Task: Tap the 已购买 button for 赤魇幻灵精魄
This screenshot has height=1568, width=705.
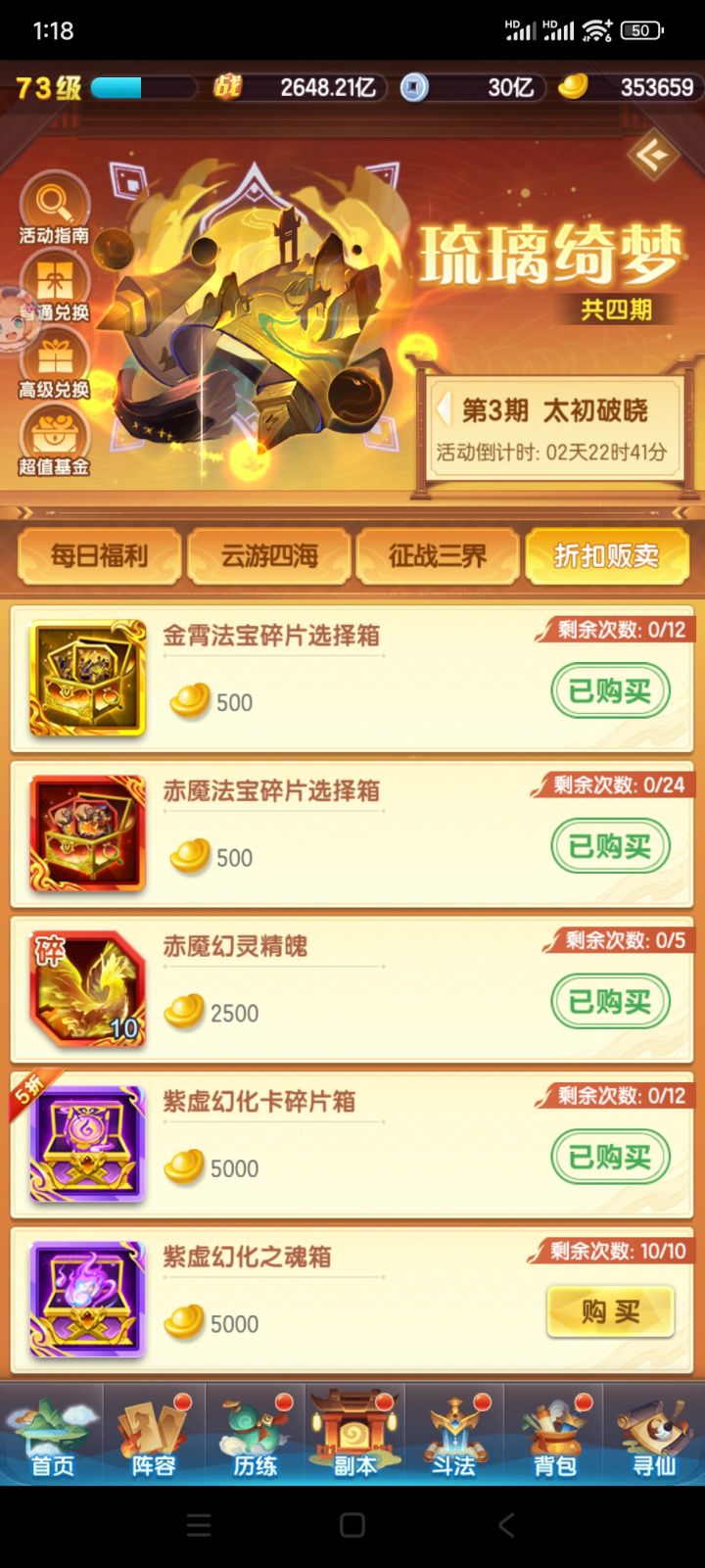Action: (x=610, y=1001)
